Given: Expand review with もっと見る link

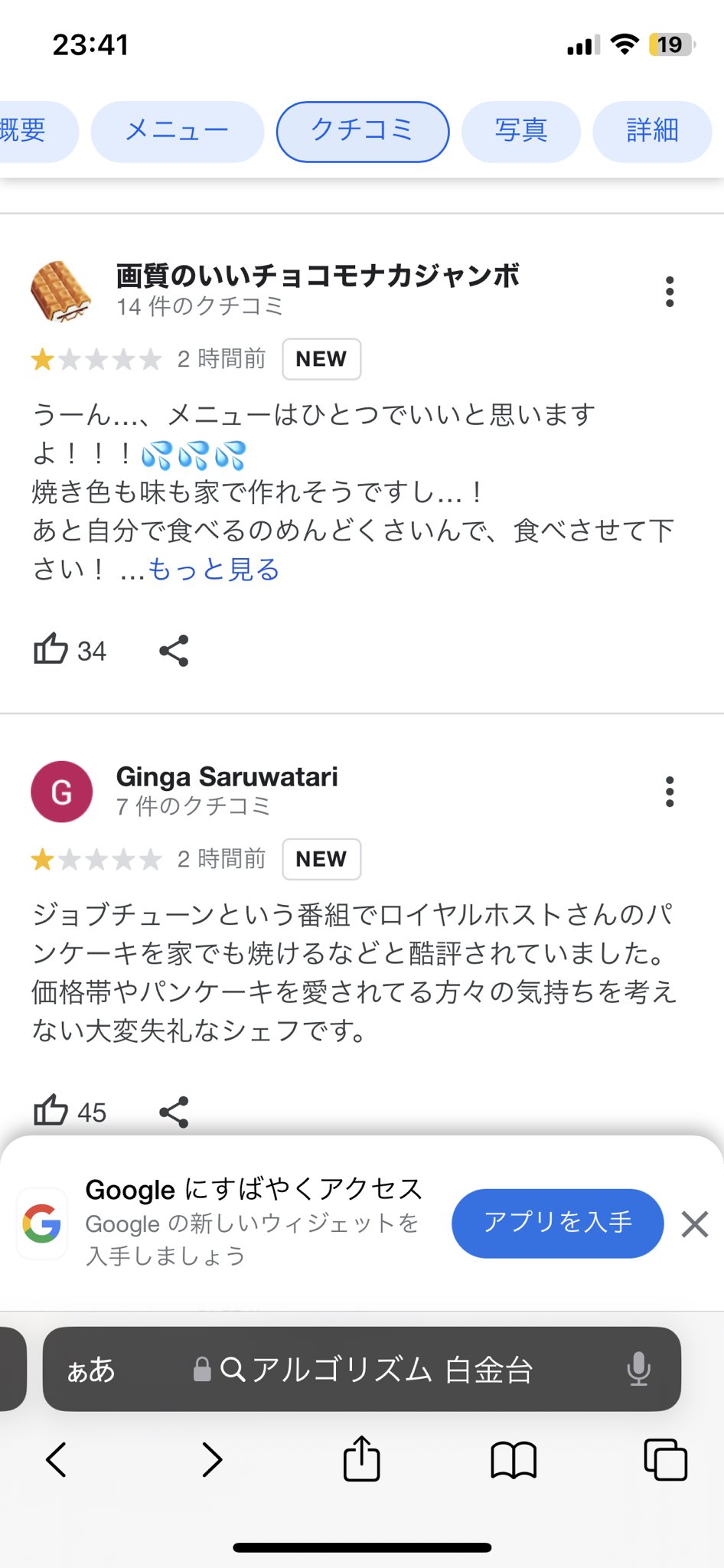Looking at the screenshot, I should (x=214, y=569).
